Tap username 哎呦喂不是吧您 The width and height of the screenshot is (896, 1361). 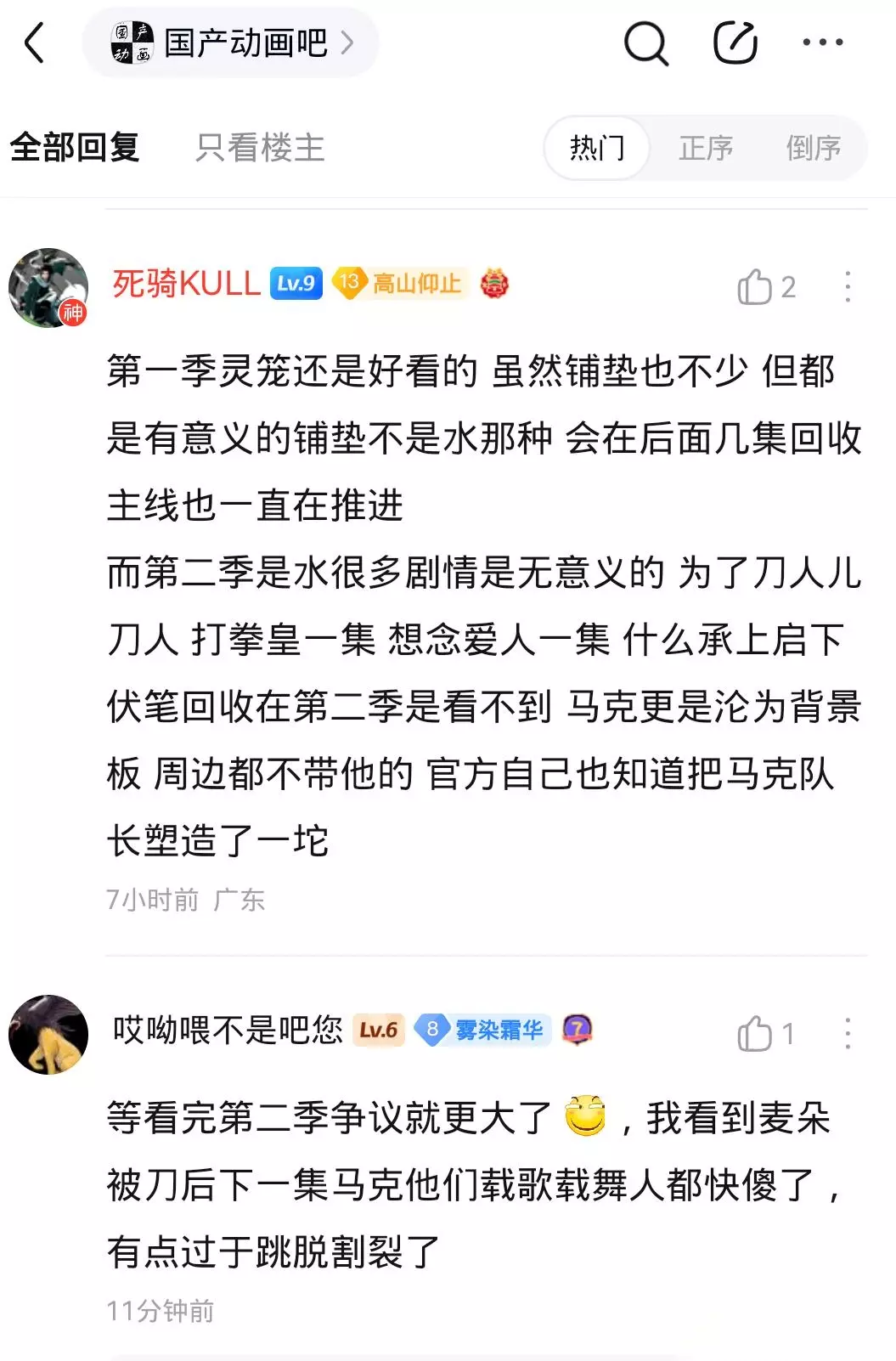(228, 1030)
